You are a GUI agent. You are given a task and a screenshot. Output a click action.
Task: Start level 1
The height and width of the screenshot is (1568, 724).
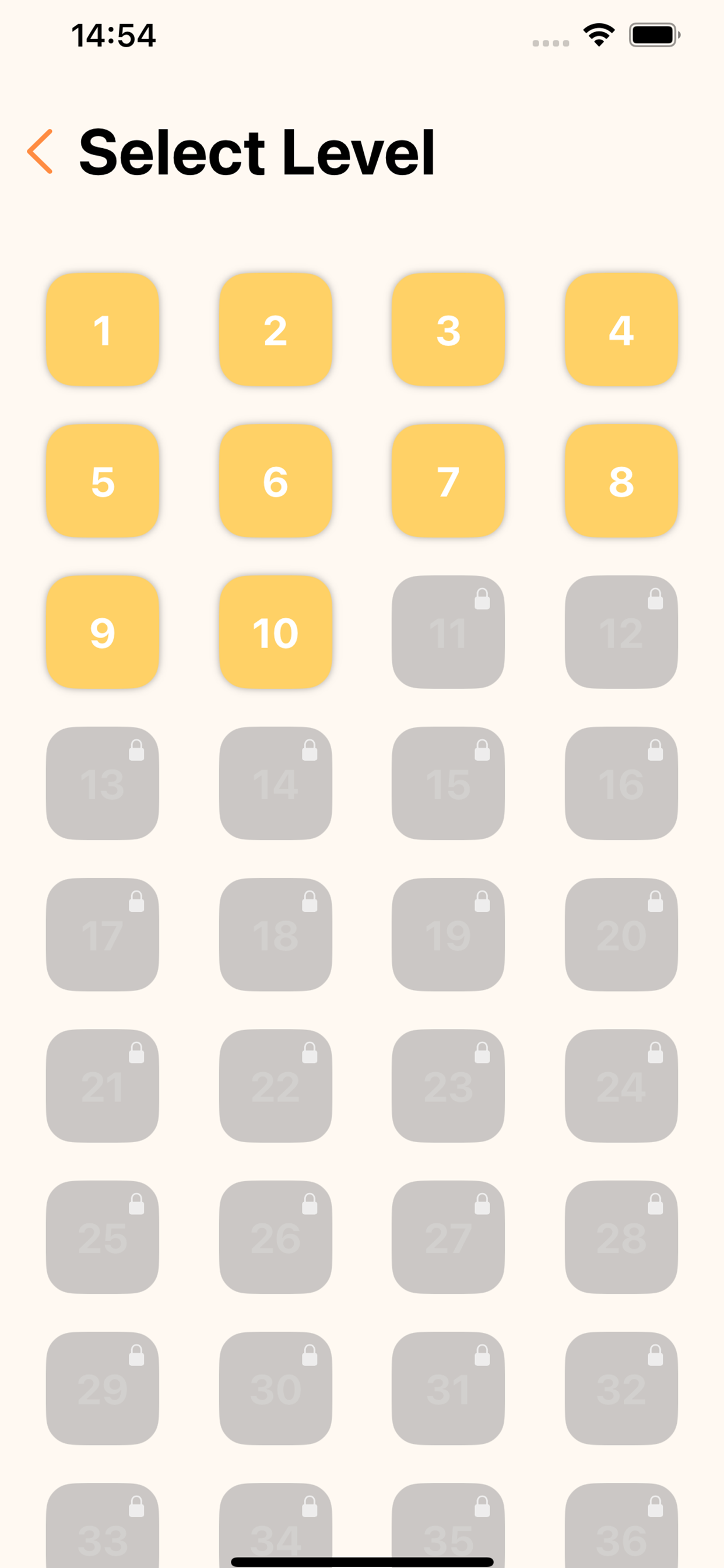102,330
